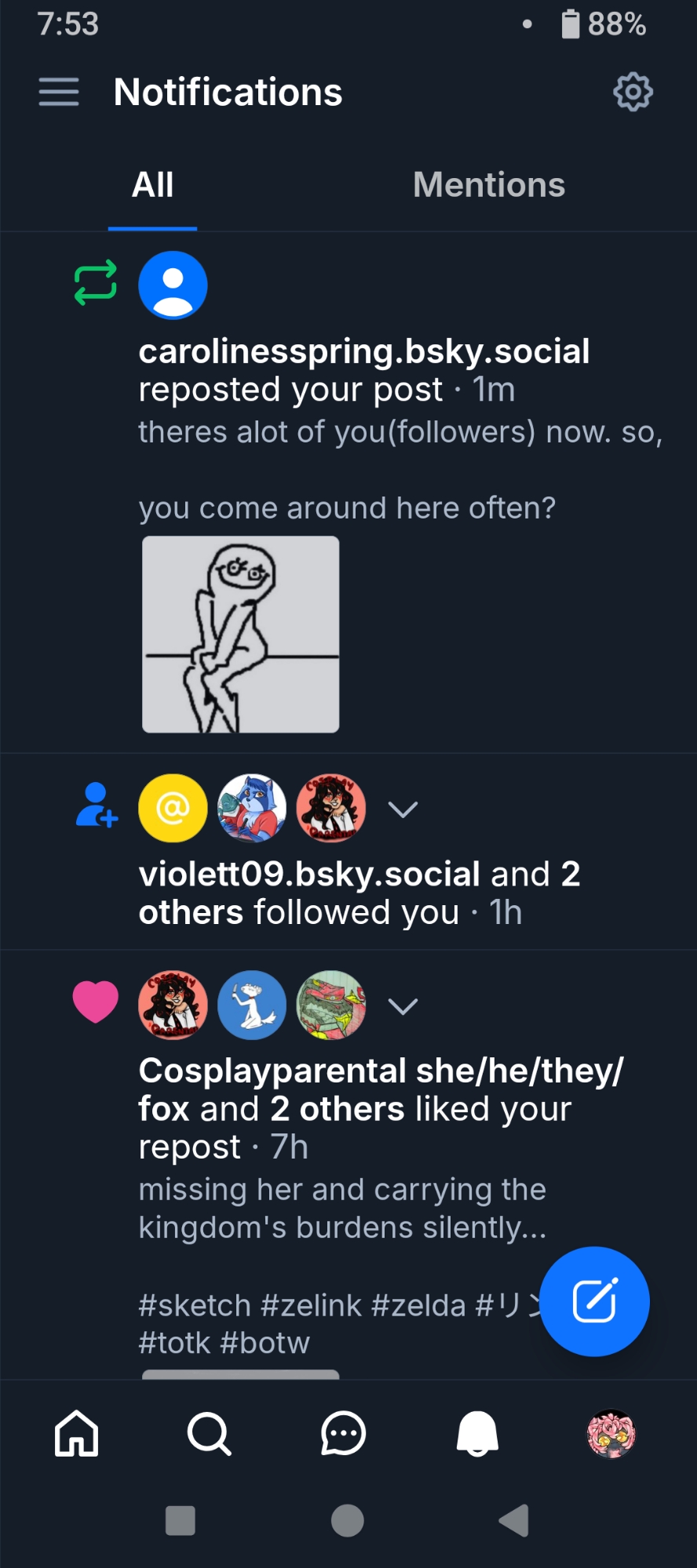Tap the yellow @ follower avatar
Screen dimensions: 697x1568
click(x=173, y=808)
